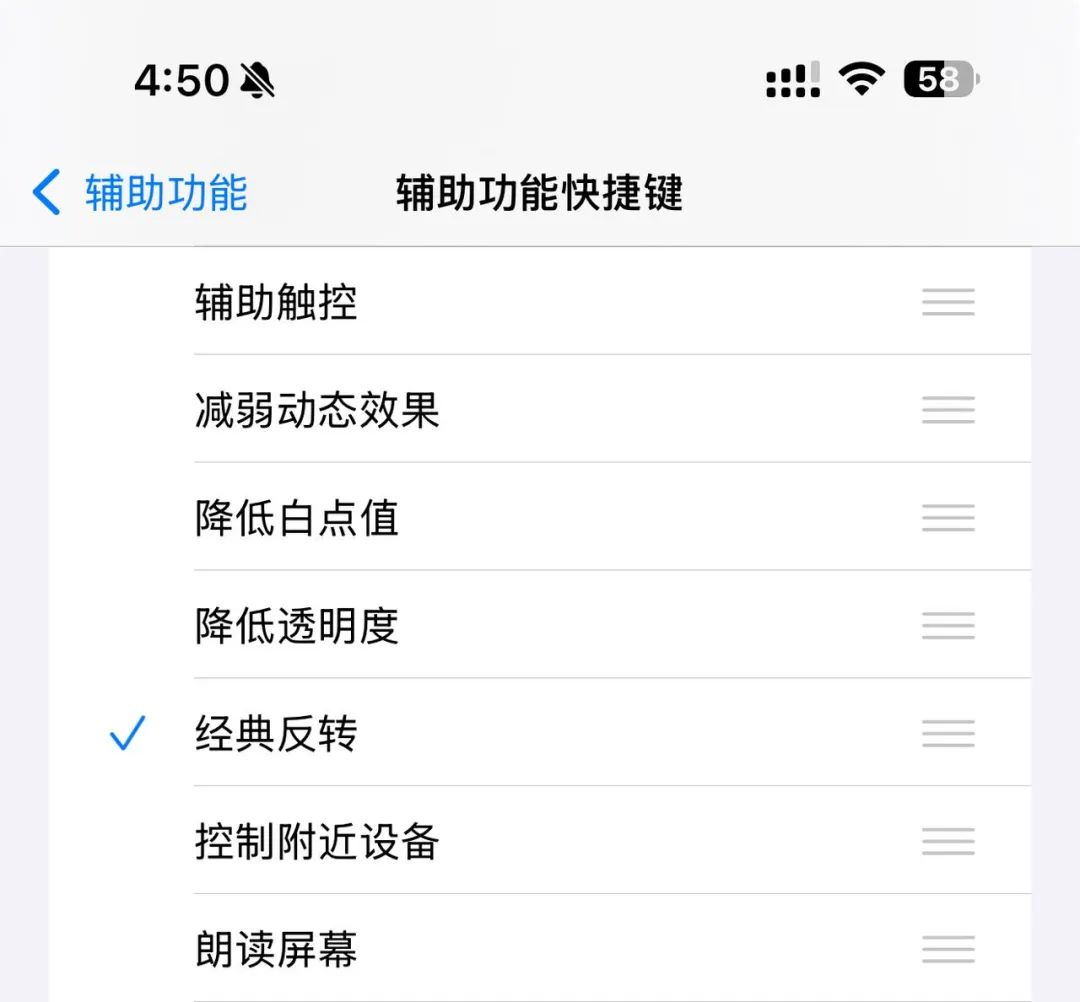Check the 降低白点值 option
Viewport: 1080px width, 1002px height.
(x=297, y=518)
